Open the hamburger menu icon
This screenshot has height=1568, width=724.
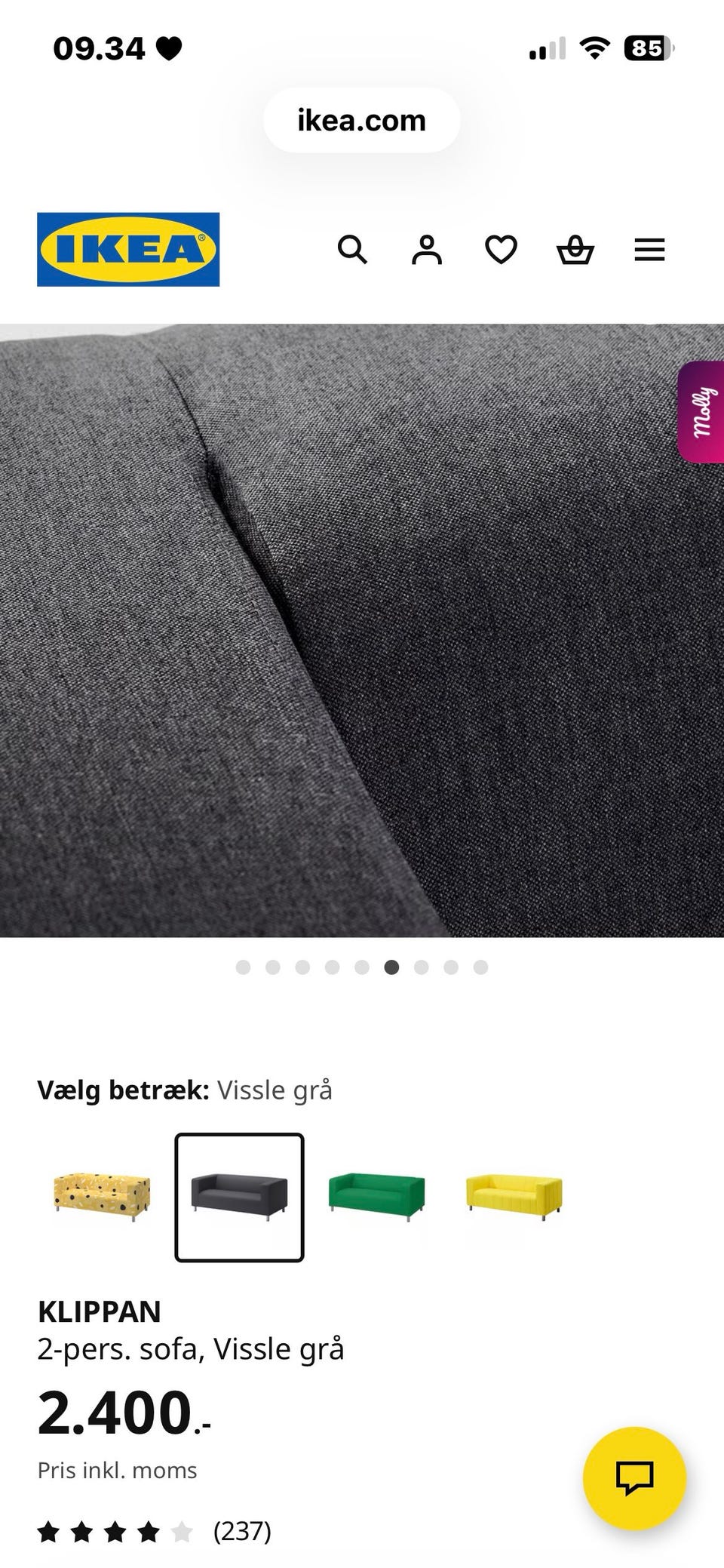click(649, 250)
